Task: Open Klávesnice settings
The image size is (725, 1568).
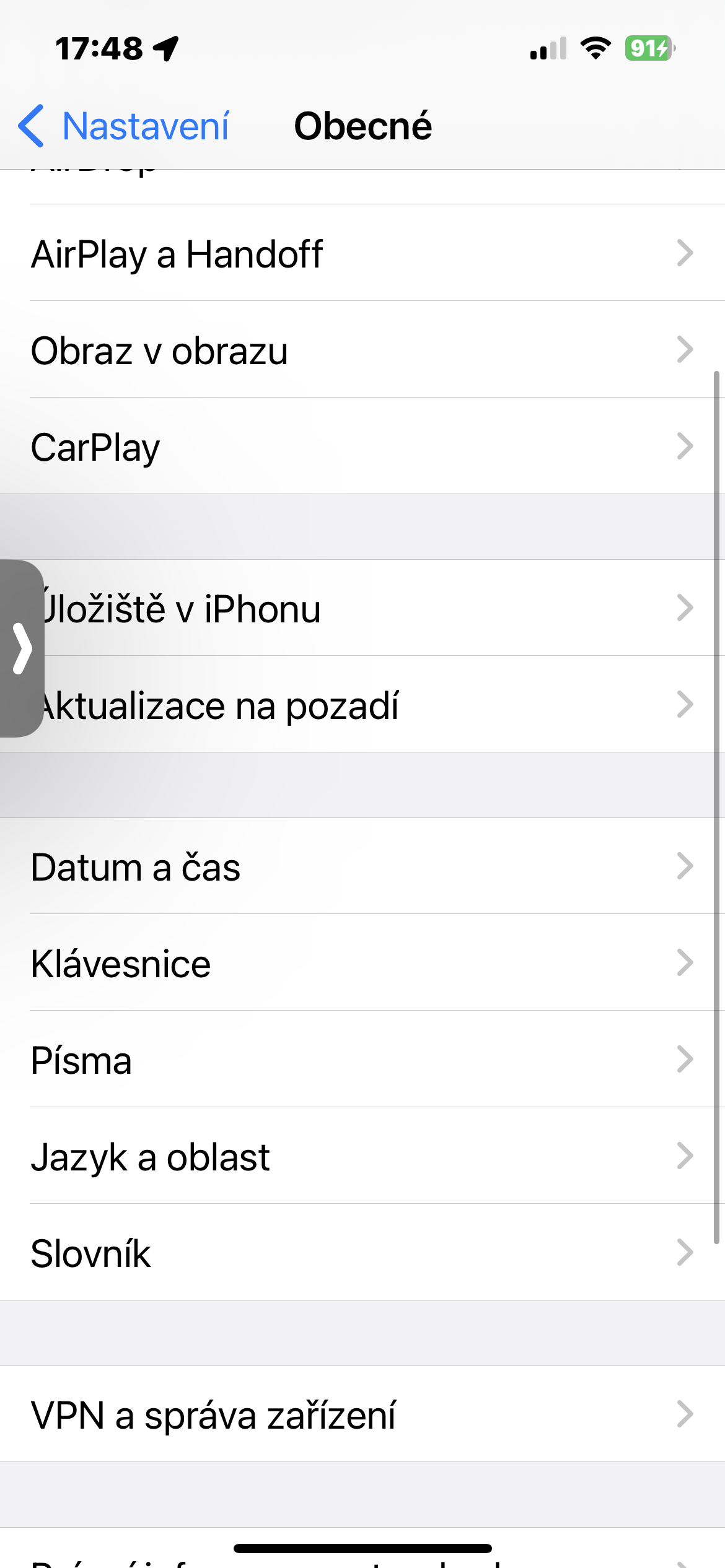Action: (362, 963)
